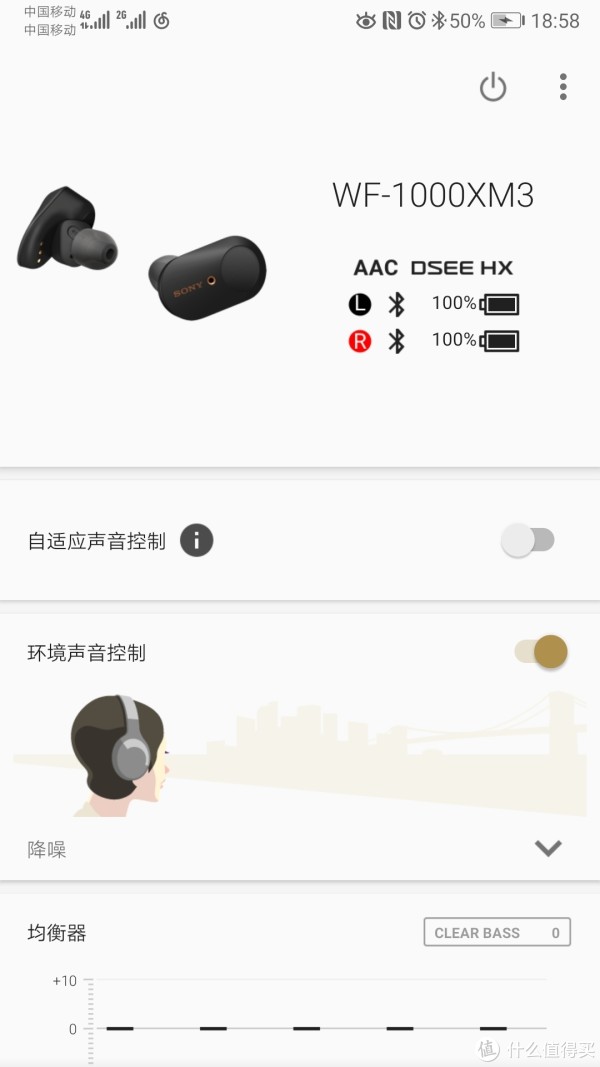Turn off the 环境声音控制 switch
Screen dimensions: 600x1067
pos(541,653)
